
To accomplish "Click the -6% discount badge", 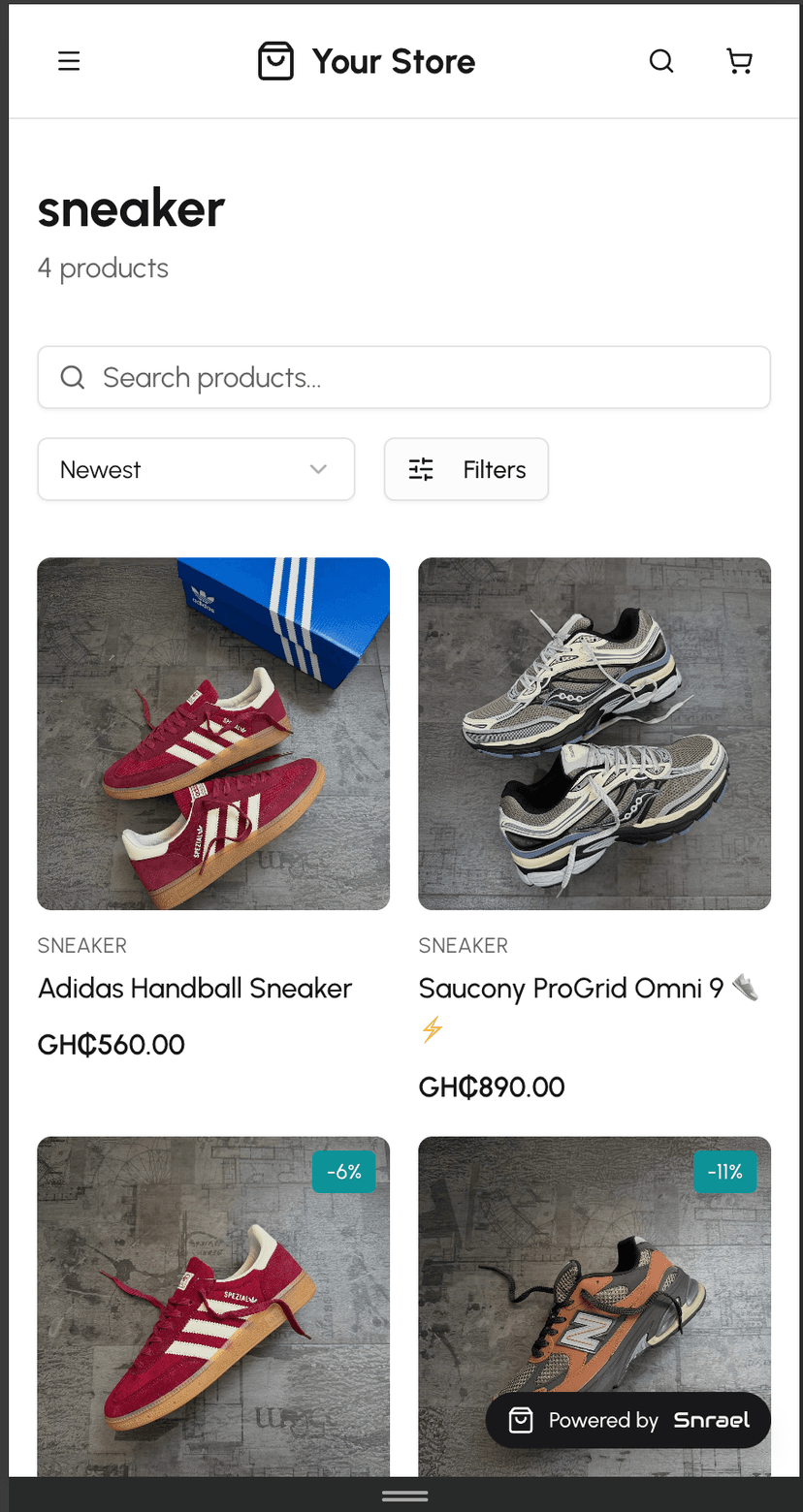I will click(x=344, y=1172).
